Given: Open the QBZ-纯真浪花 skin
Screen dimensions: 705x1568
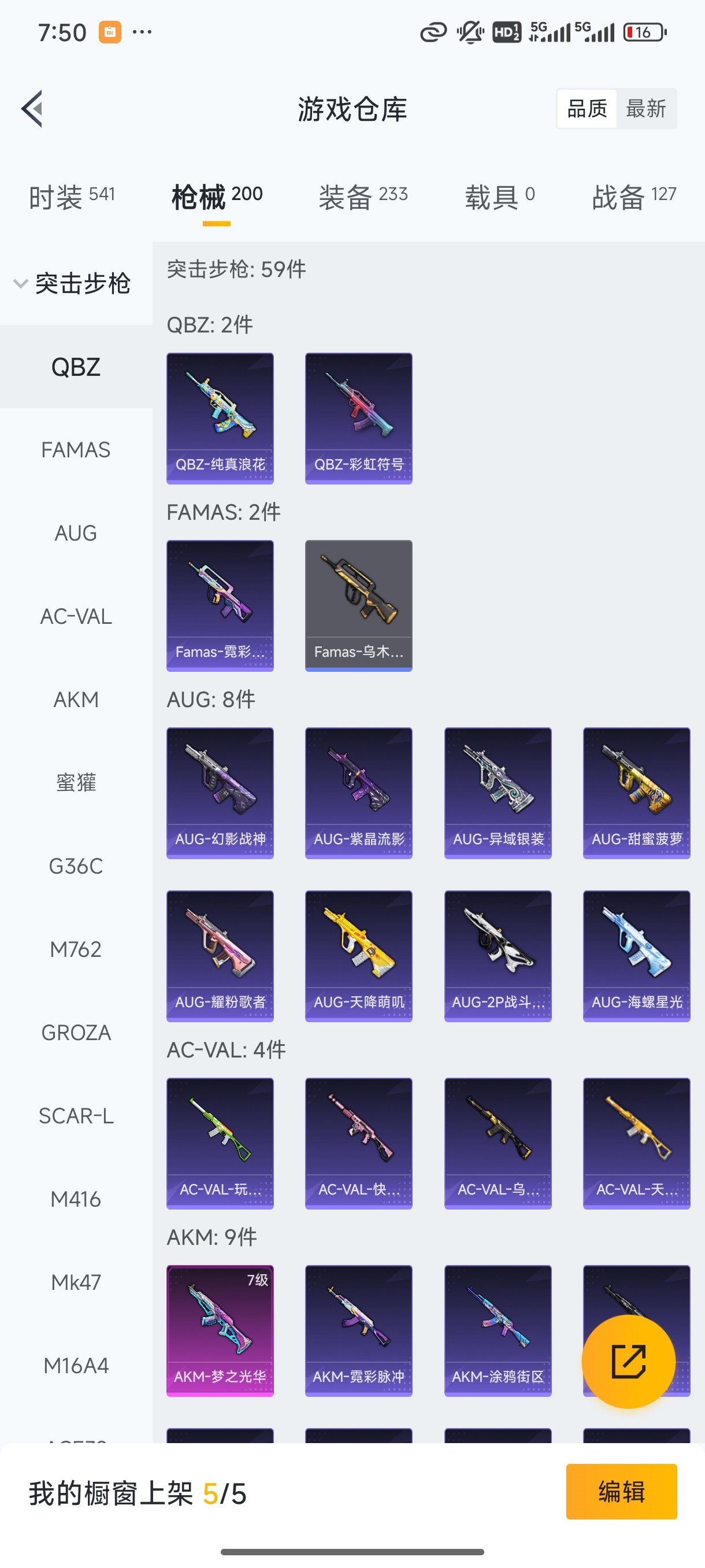Looking at the screenshot, I should pyautogui.click(x=220, y=418).
